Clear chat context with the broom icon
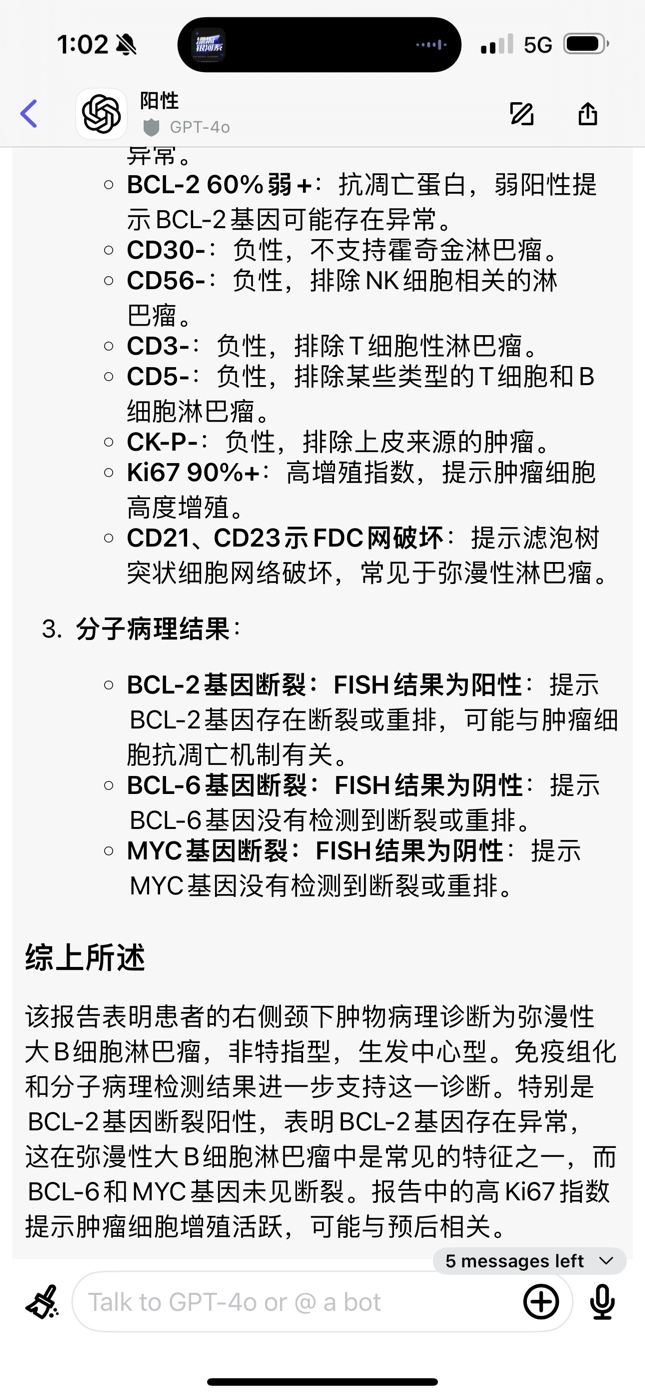Viewport: 645px width, 1398px height. 41,1302
